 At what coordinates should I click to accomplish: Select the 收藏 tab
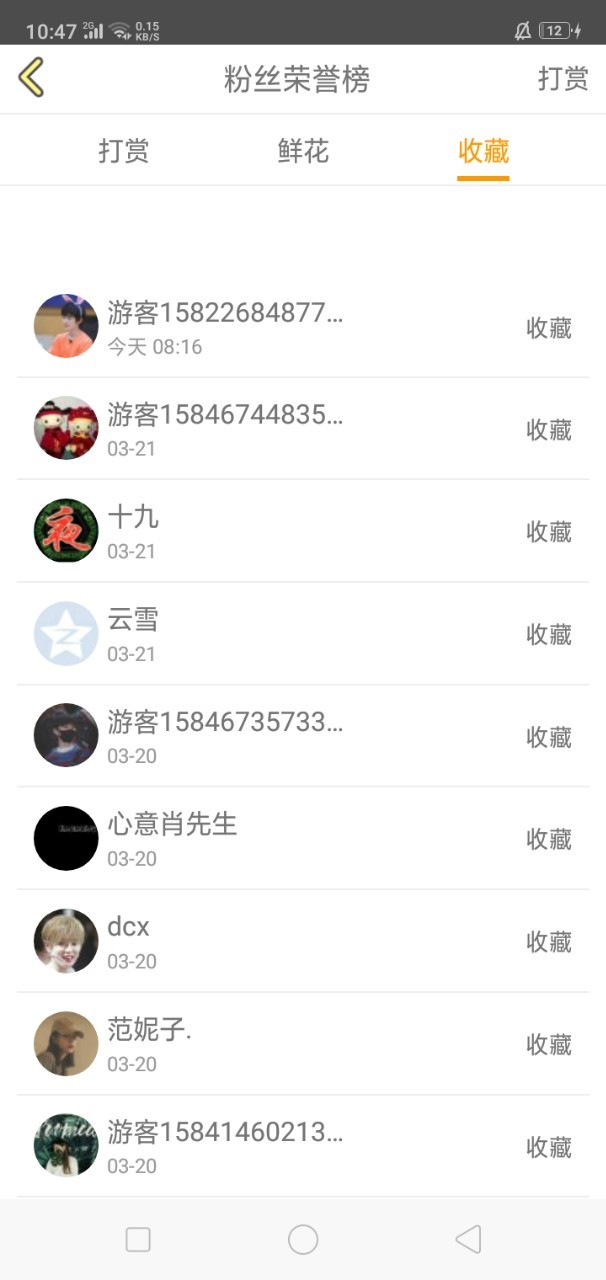[x=483, y=151]
